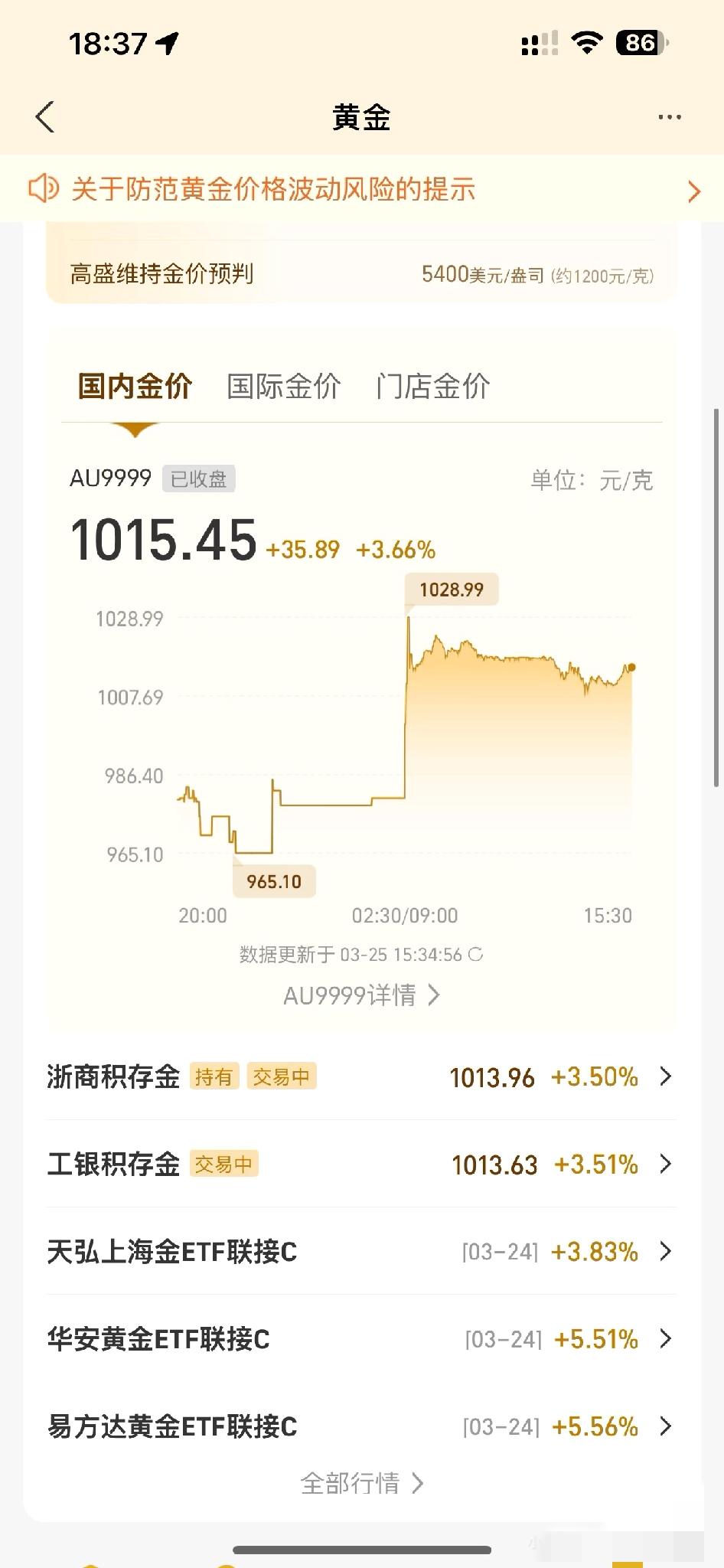Select the 国内金价 tab
This screenshot has width=724, height=1568.
tap(135, 387)
